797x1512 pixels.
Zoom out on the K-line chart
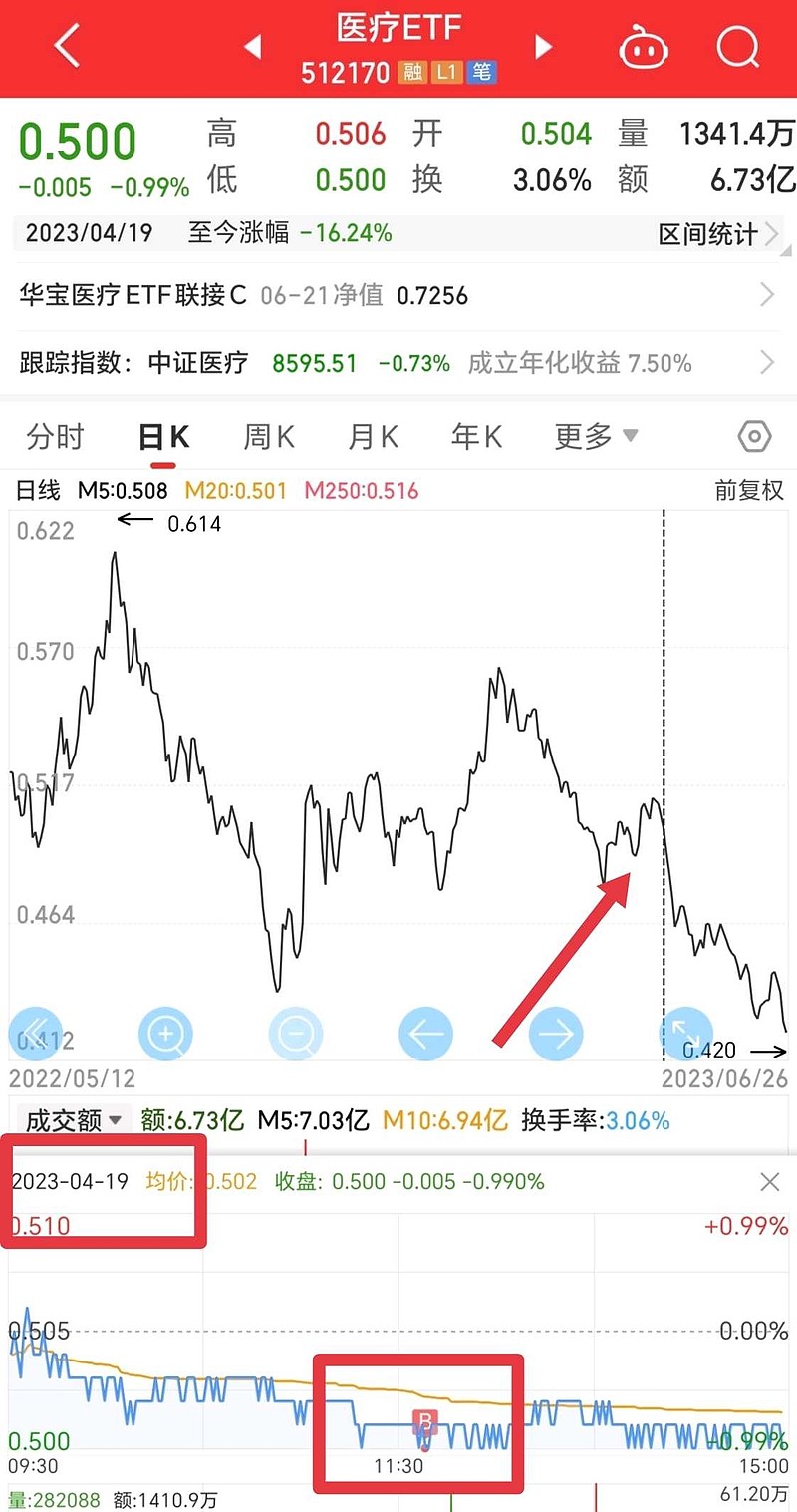click(x=296, y=1034)
